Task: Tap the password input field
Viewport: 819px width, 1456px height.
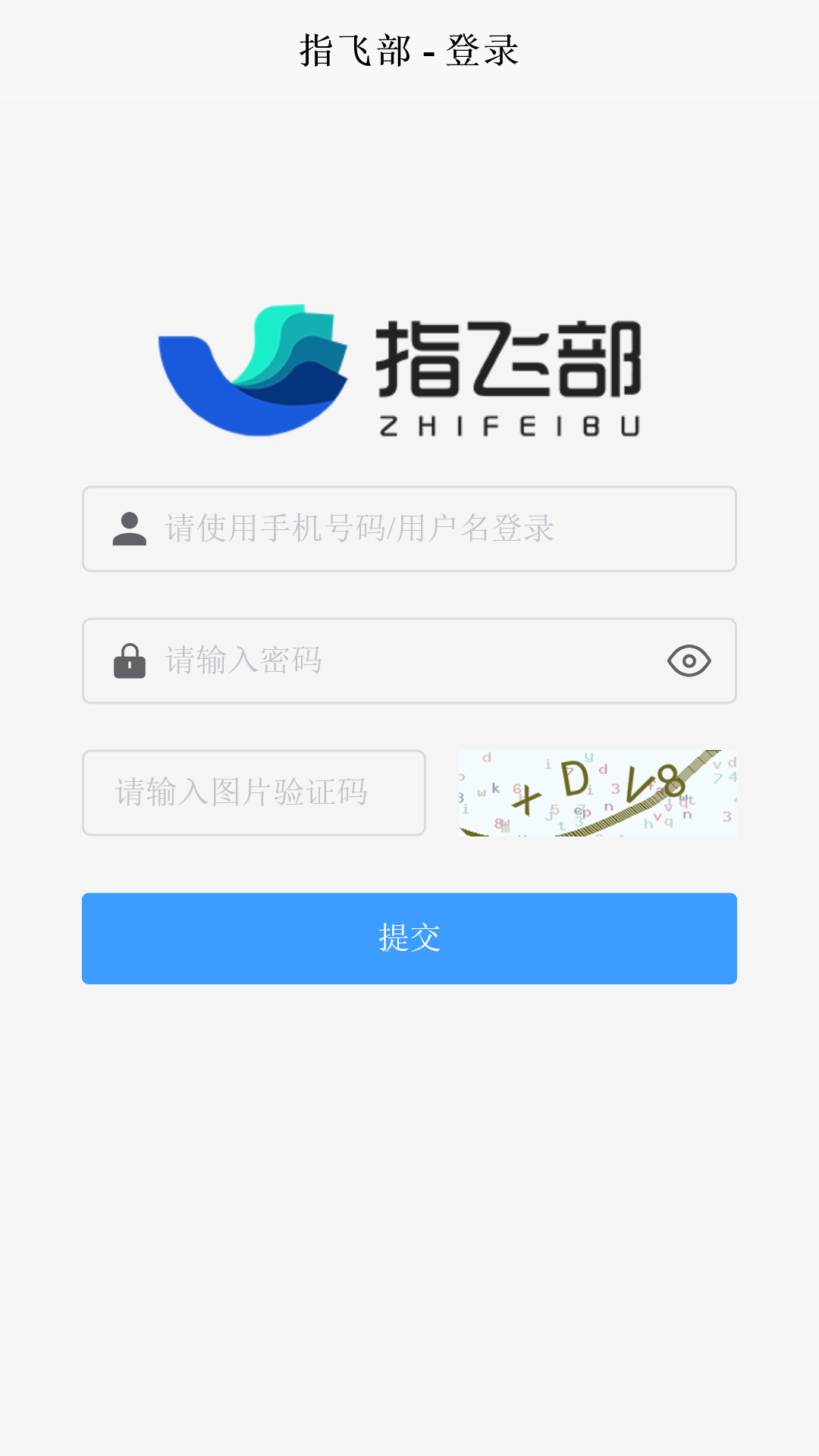Action: [x=394, y=661]
